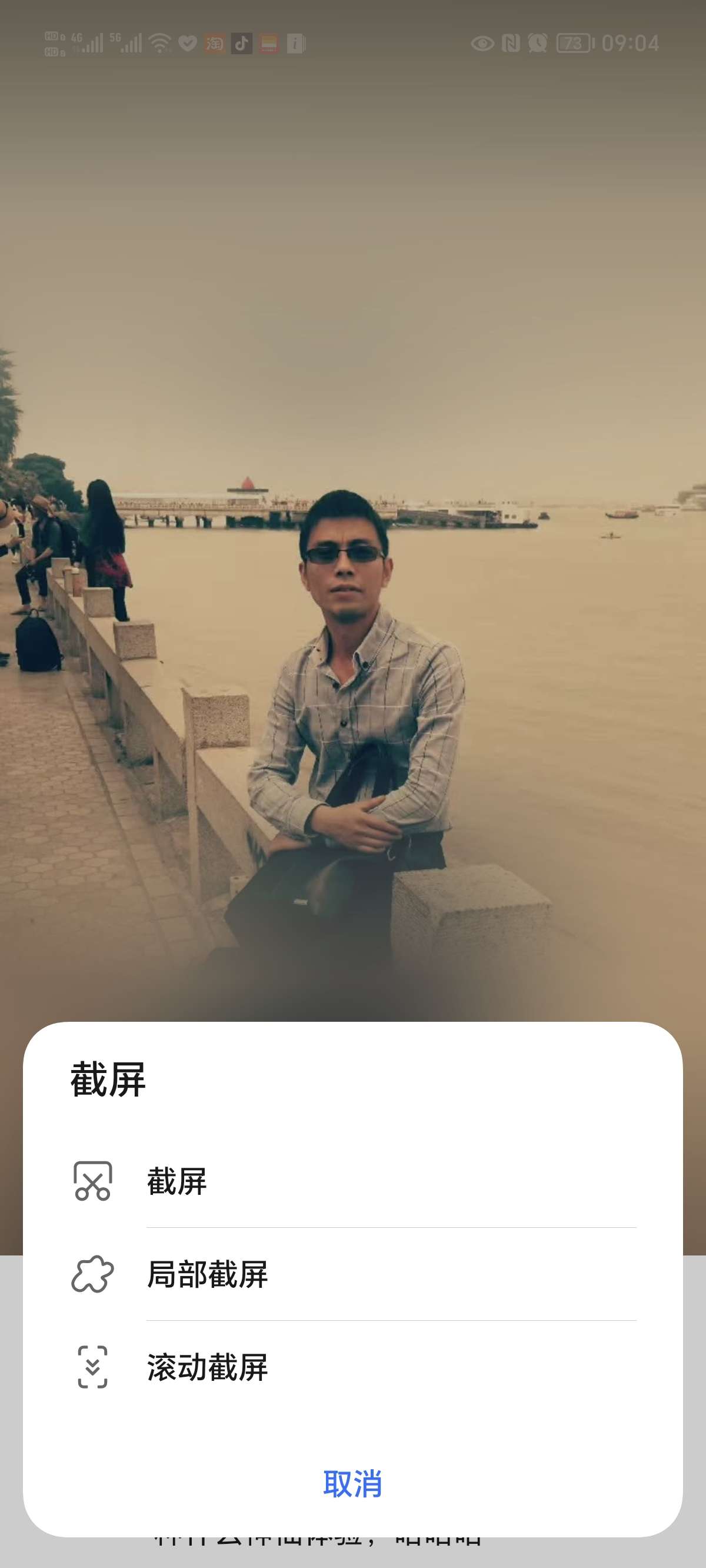
Task: Dismiss the dialog with 取消
Action: tap(352, 1483)
